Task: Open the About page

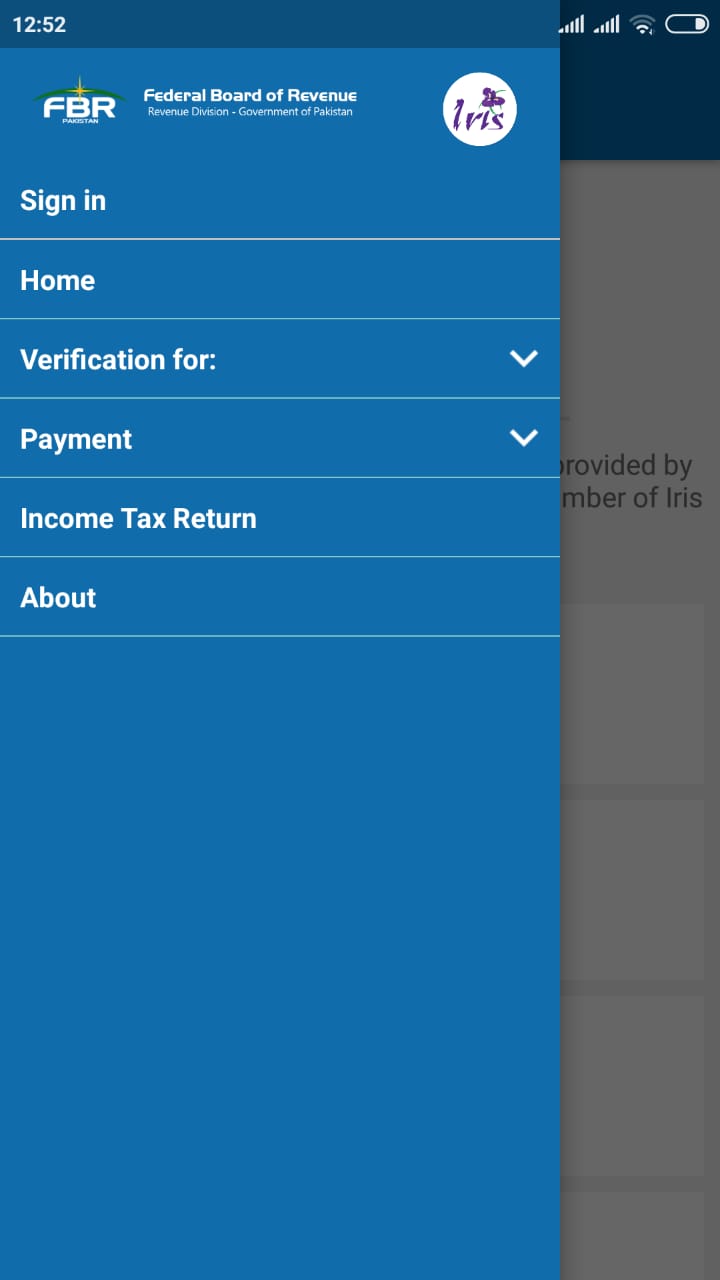Action: [x=58, y=597]
